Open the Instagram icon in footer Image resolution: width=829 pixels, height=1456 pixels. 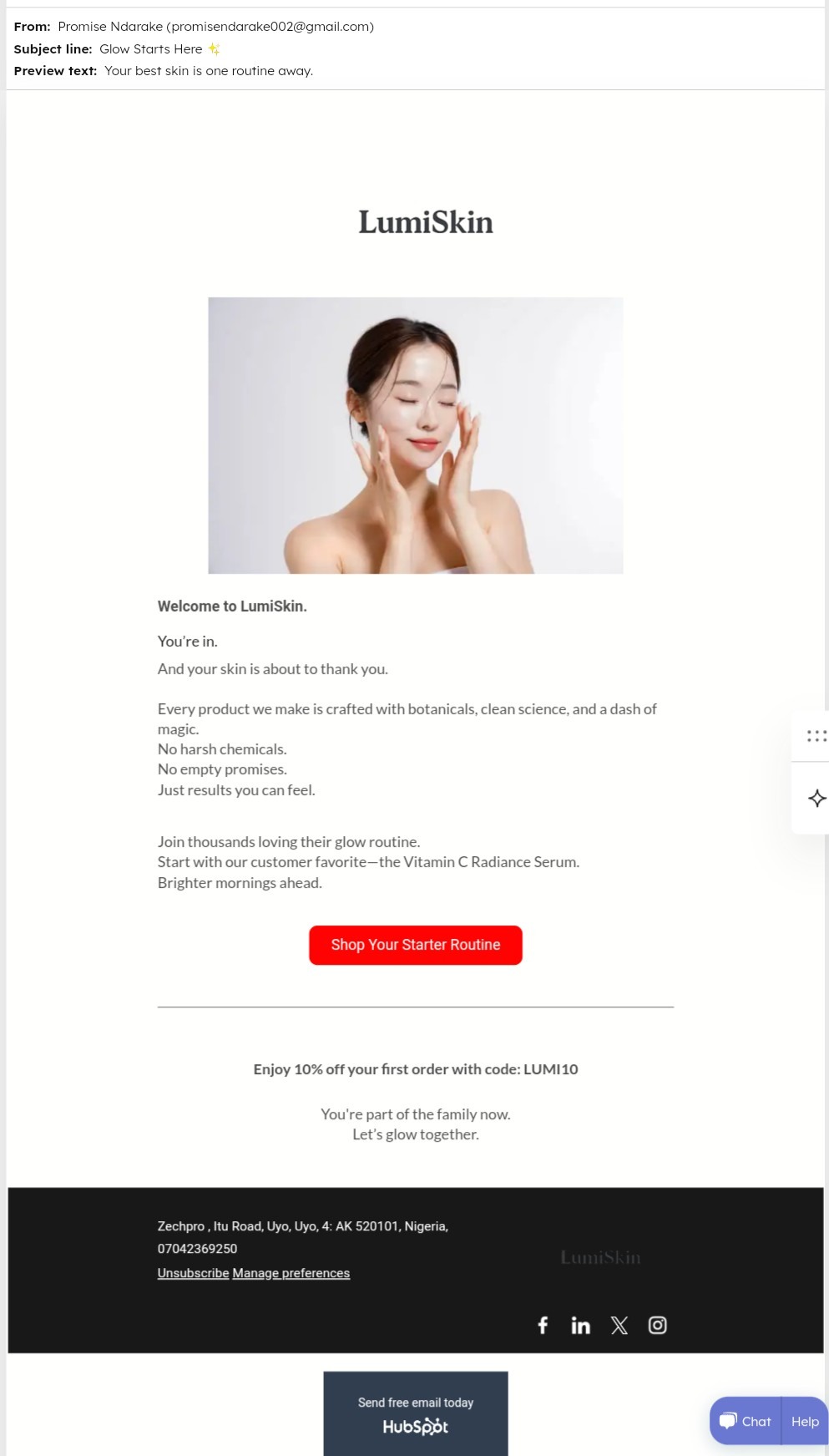point(657,1325)
